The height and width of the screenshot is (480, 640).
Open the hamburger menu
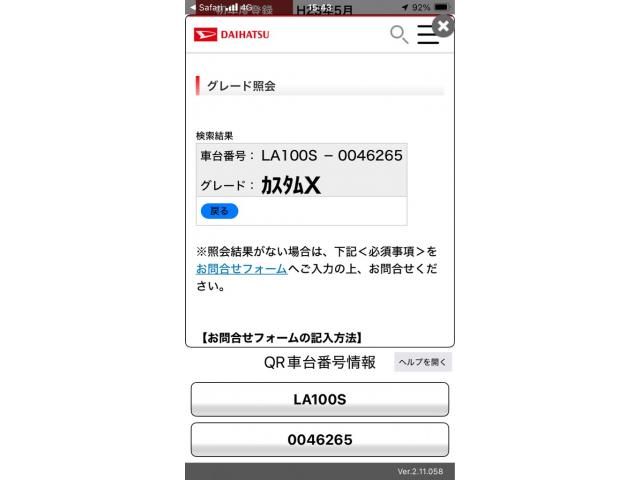coord(427,35)
